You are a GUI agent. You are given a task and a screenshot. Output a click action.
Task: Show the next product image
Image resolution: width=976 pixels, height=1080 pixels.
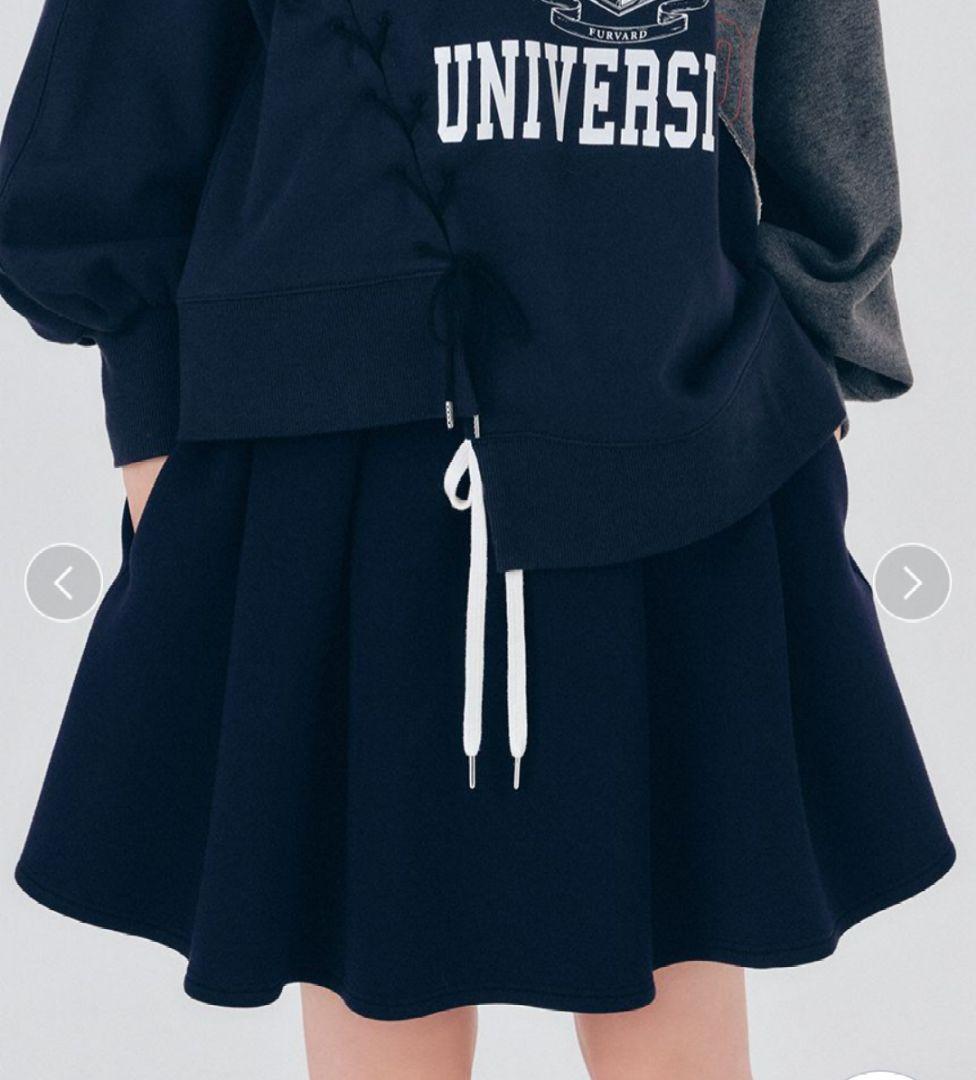911,582
